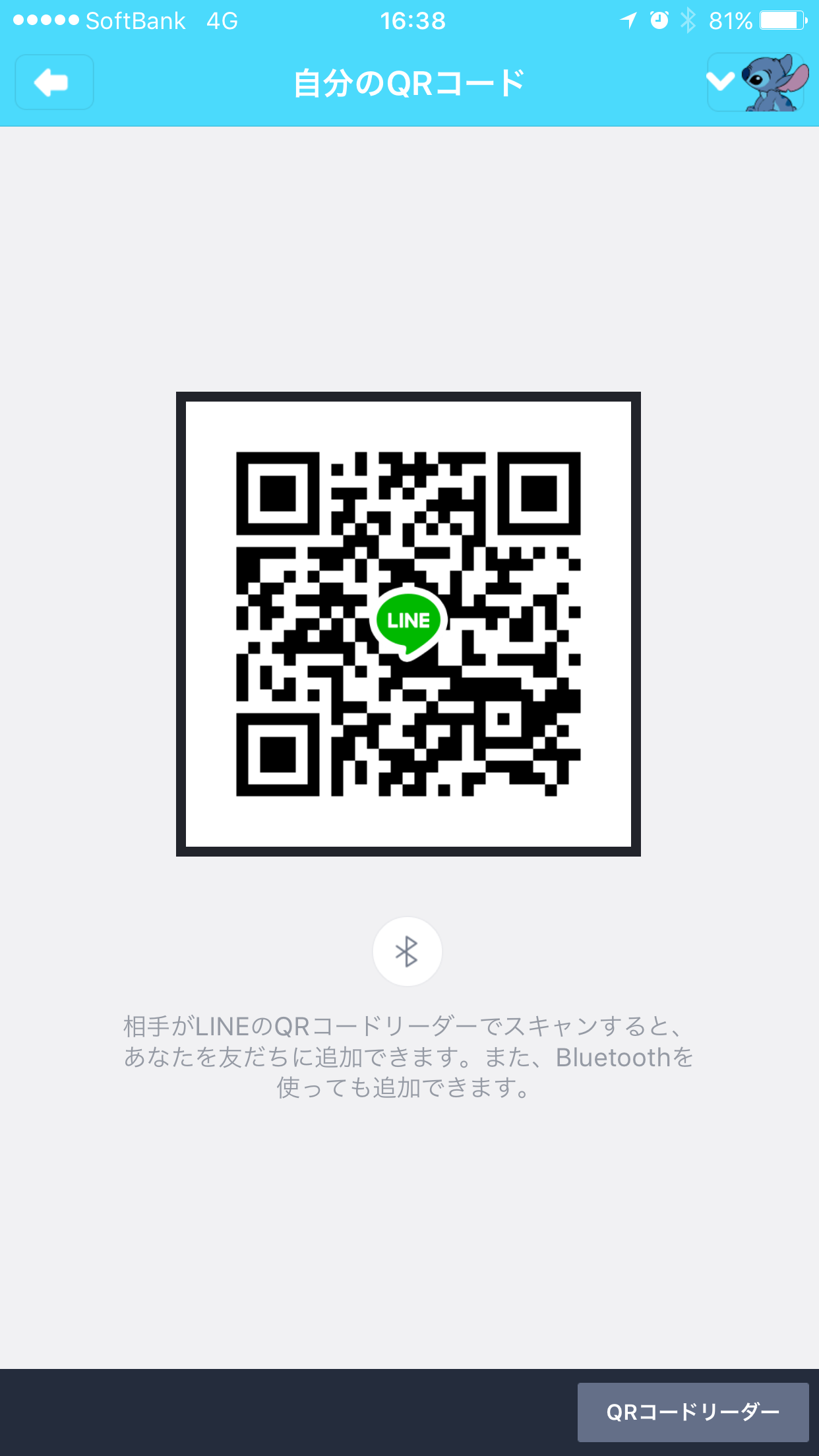
Task: Go back with the arrow button
Action: pos(54,82)
